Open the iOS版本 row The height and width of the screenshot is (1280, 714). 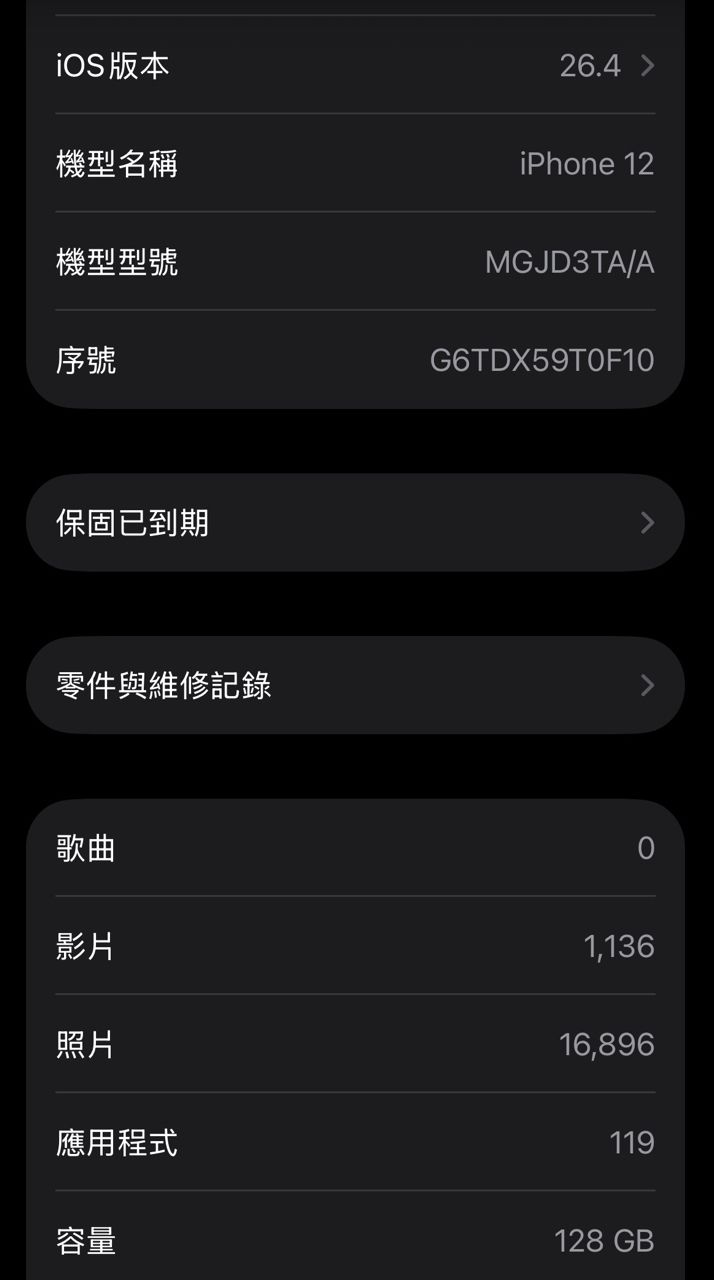355,66
